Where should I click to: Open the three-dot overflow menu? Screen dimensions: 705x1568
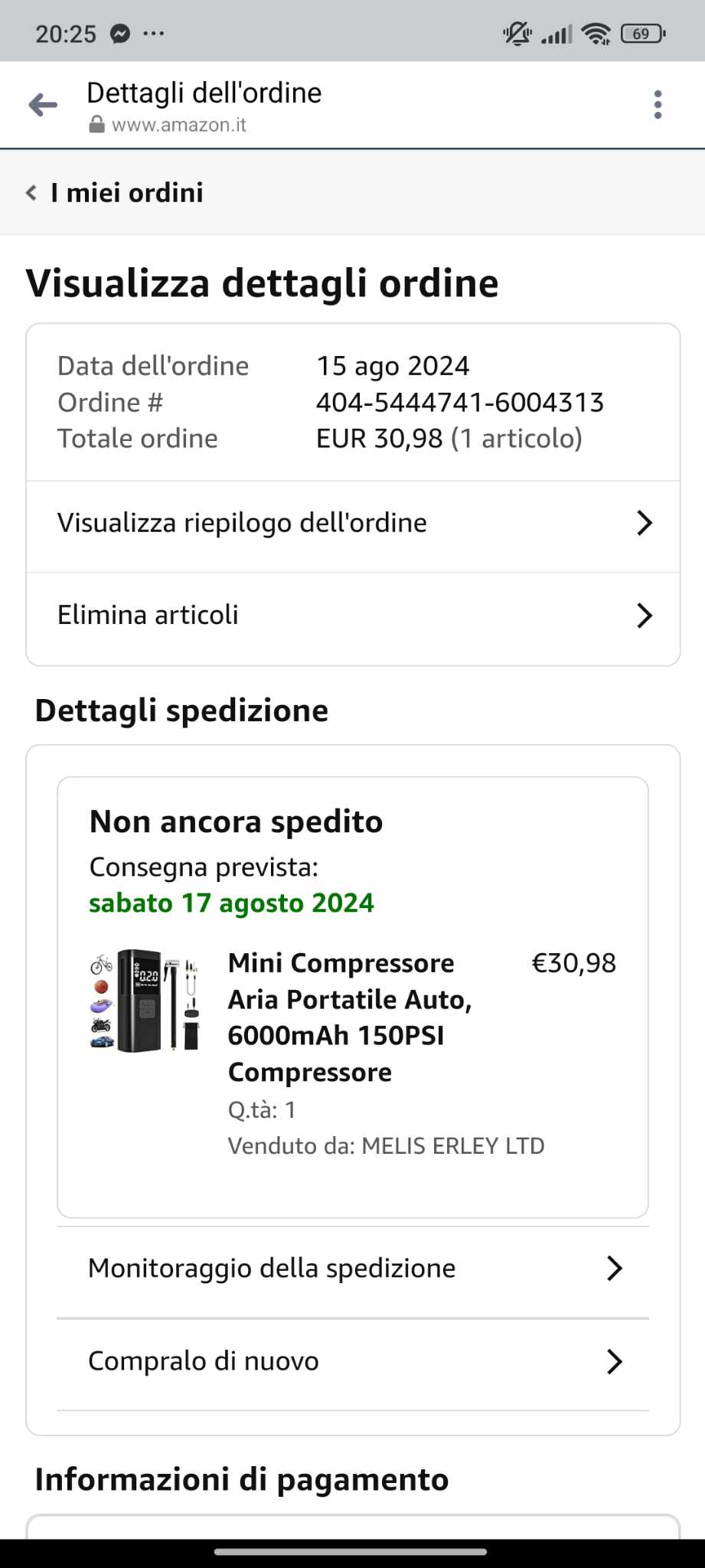click(658, 105)
